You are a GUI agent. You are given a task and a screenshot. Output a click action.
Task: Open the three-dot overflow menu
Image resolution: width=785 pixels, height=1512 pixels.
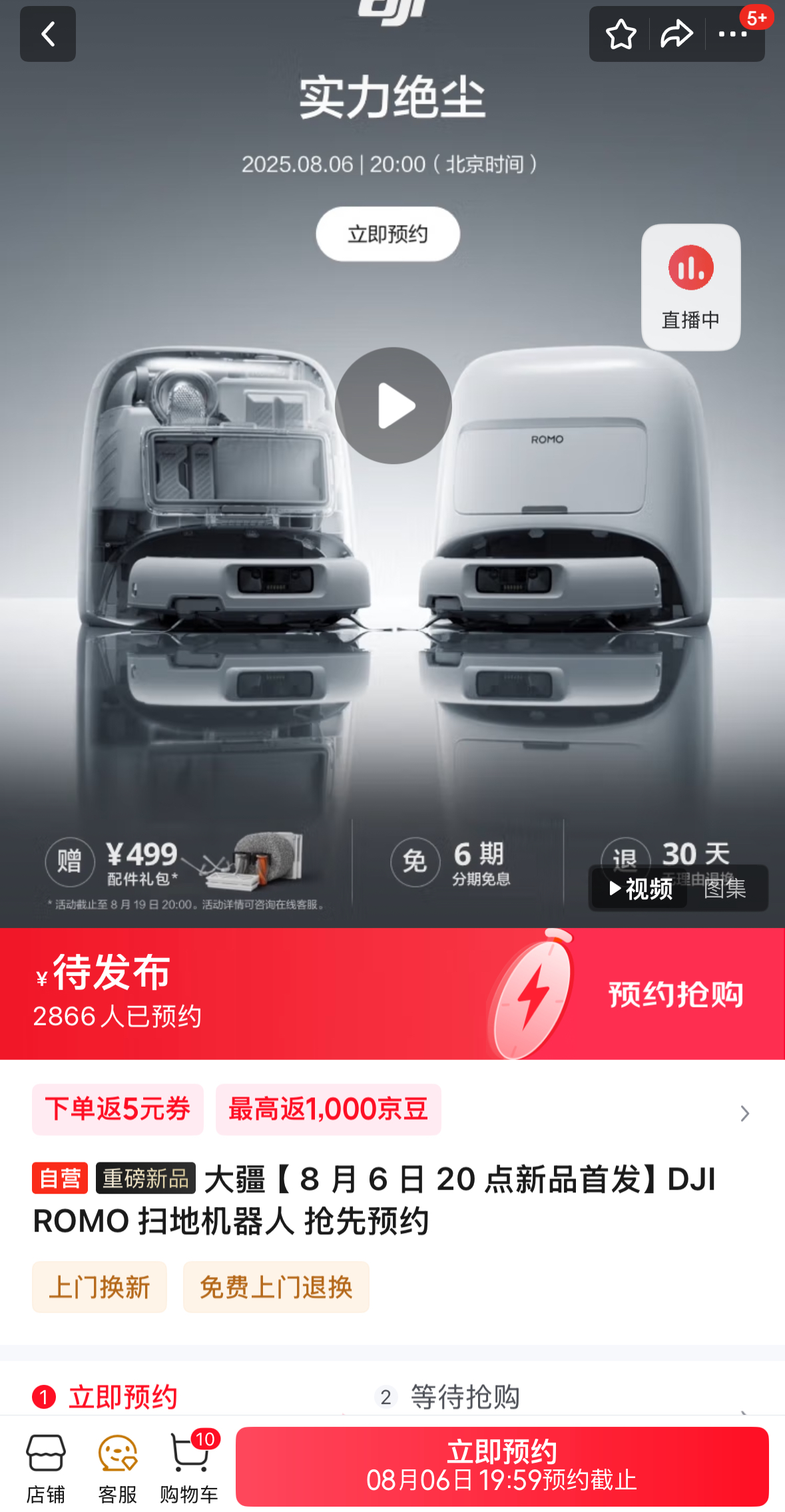[x=732, y=34]
